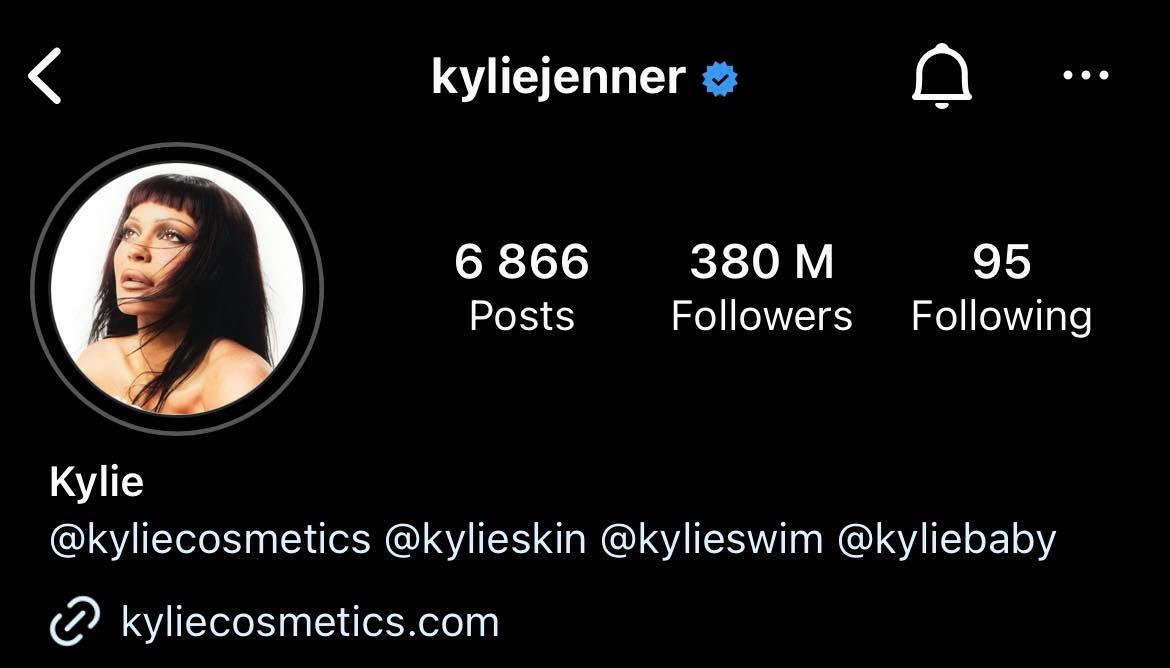Open the profile picture story
The width and height of the screenshot is (1170, 668).
(177, 289)
